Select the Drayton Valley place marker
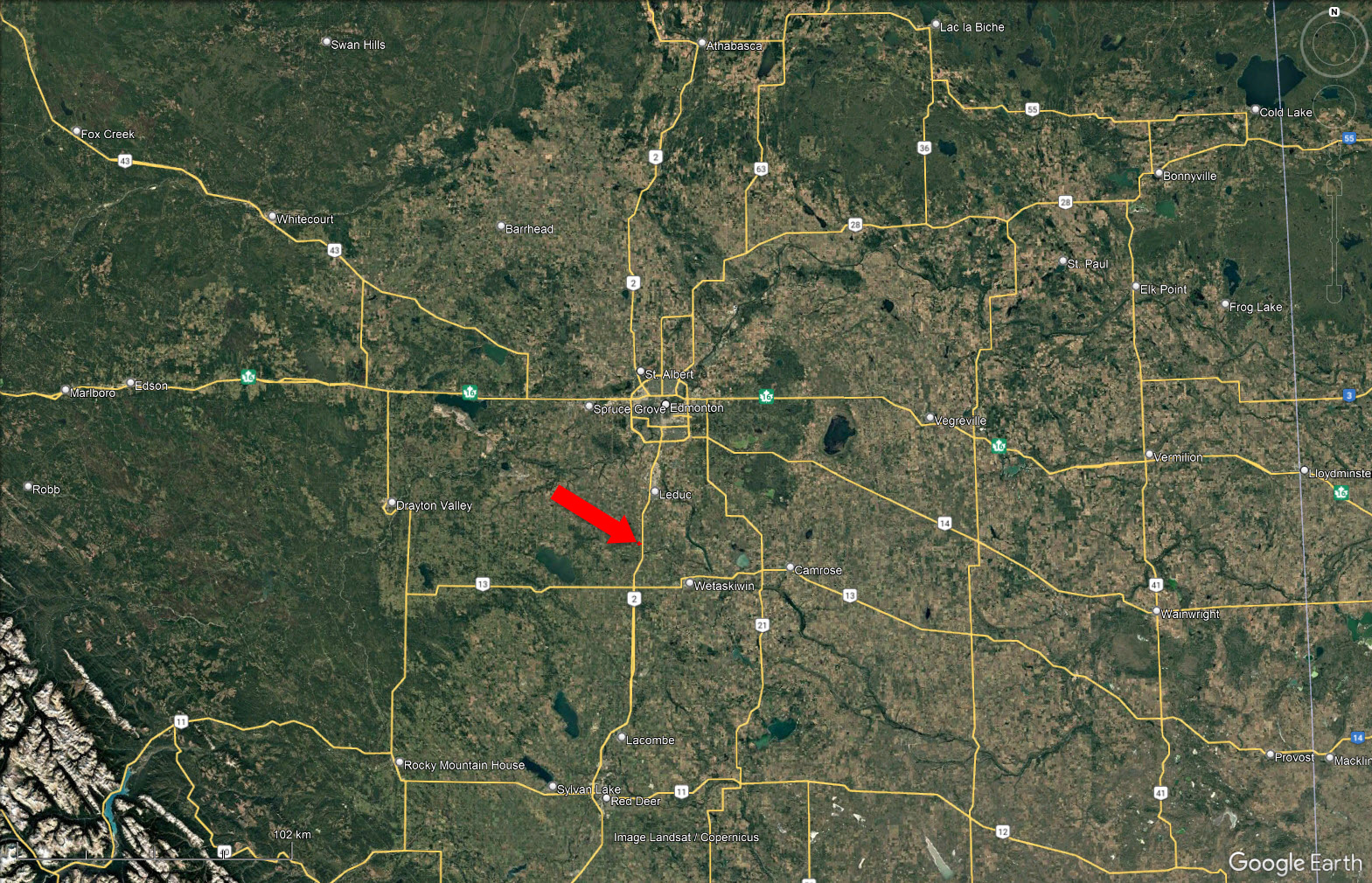Screen dimensions: 1372x883 (x=392, y=504)
